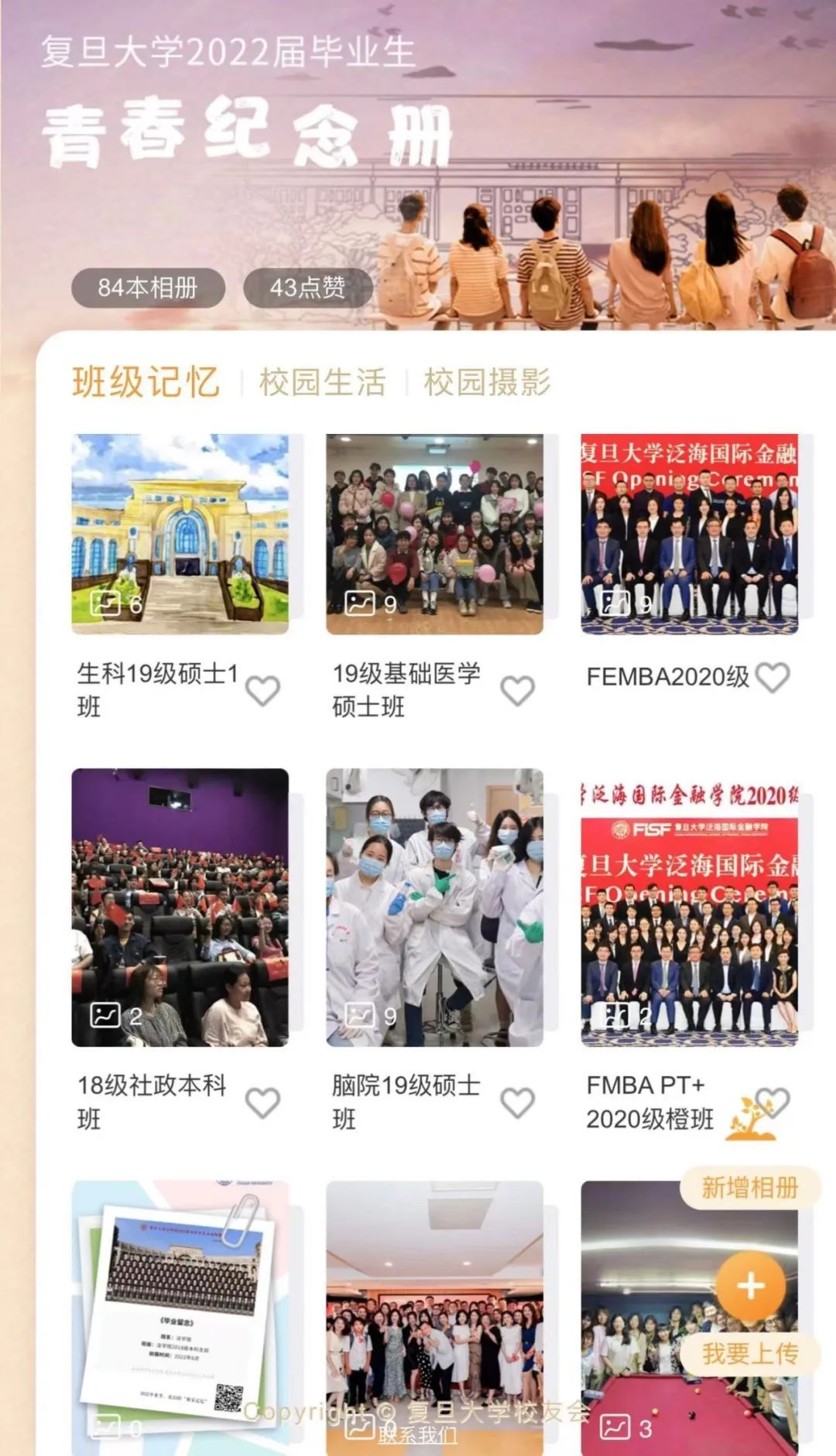836x1456 pixels.
Task: Switch to the 校园生活 tab
Action: (x=322, y=382)
